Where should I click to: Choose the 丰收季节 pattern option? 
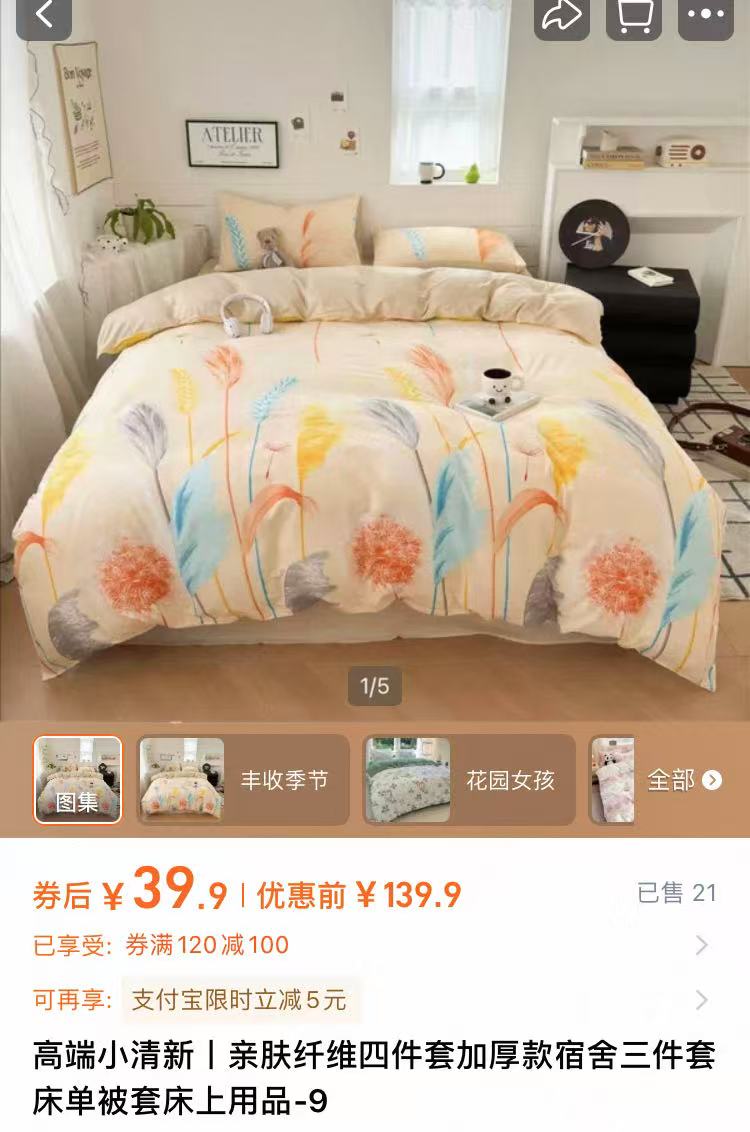pyautogui.click(x=243, y=780)
